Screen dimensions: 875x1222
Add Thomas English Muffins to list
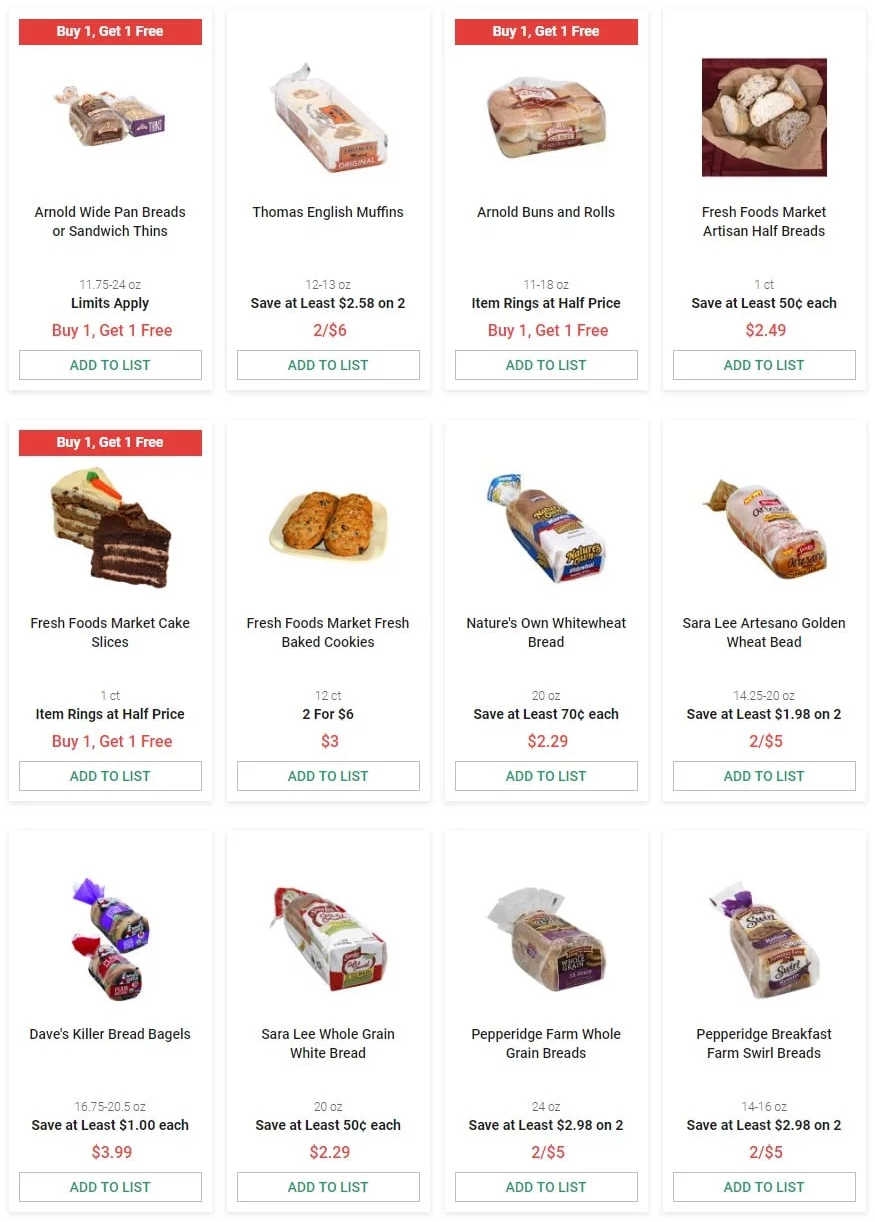[x=328, y=365]
